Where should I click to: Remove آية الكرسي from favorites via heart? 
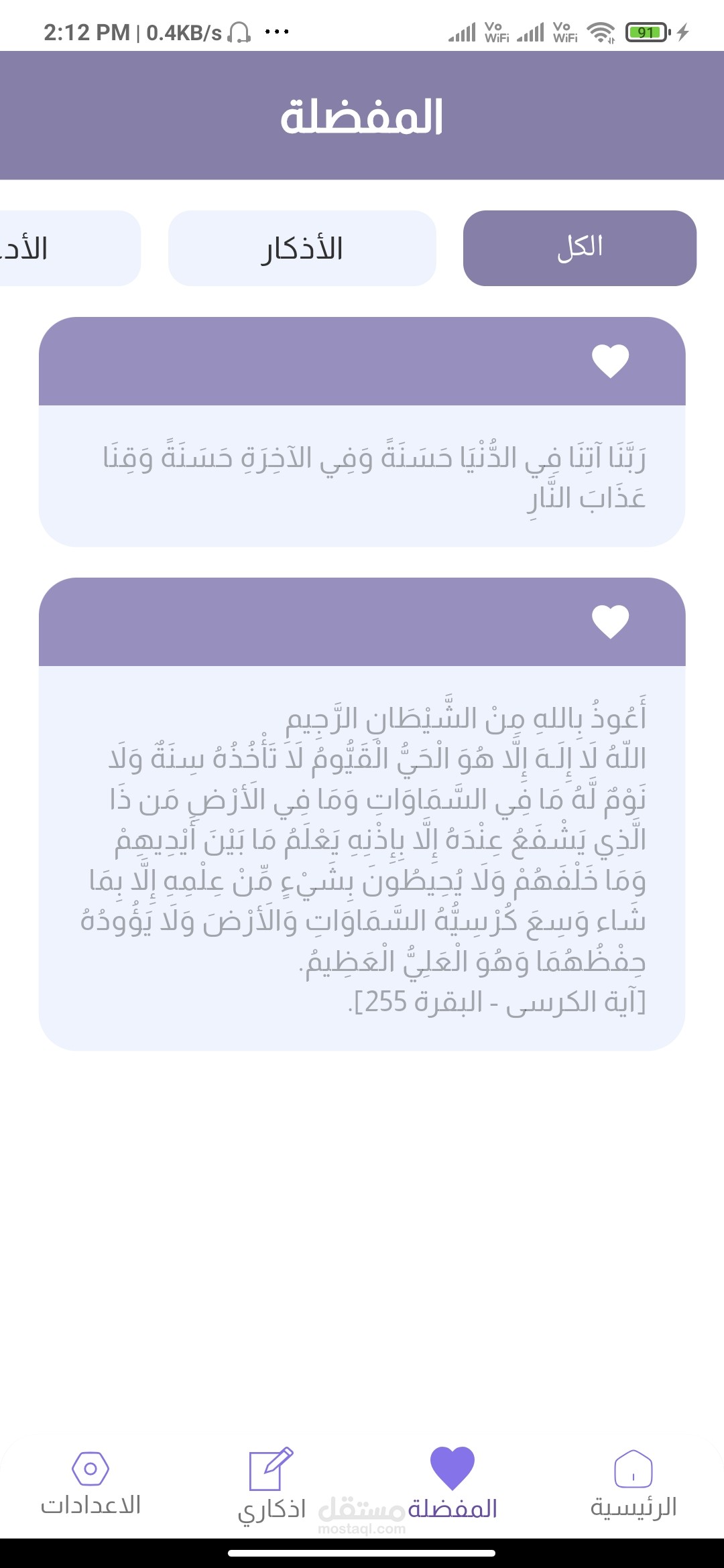click(611, 622)
